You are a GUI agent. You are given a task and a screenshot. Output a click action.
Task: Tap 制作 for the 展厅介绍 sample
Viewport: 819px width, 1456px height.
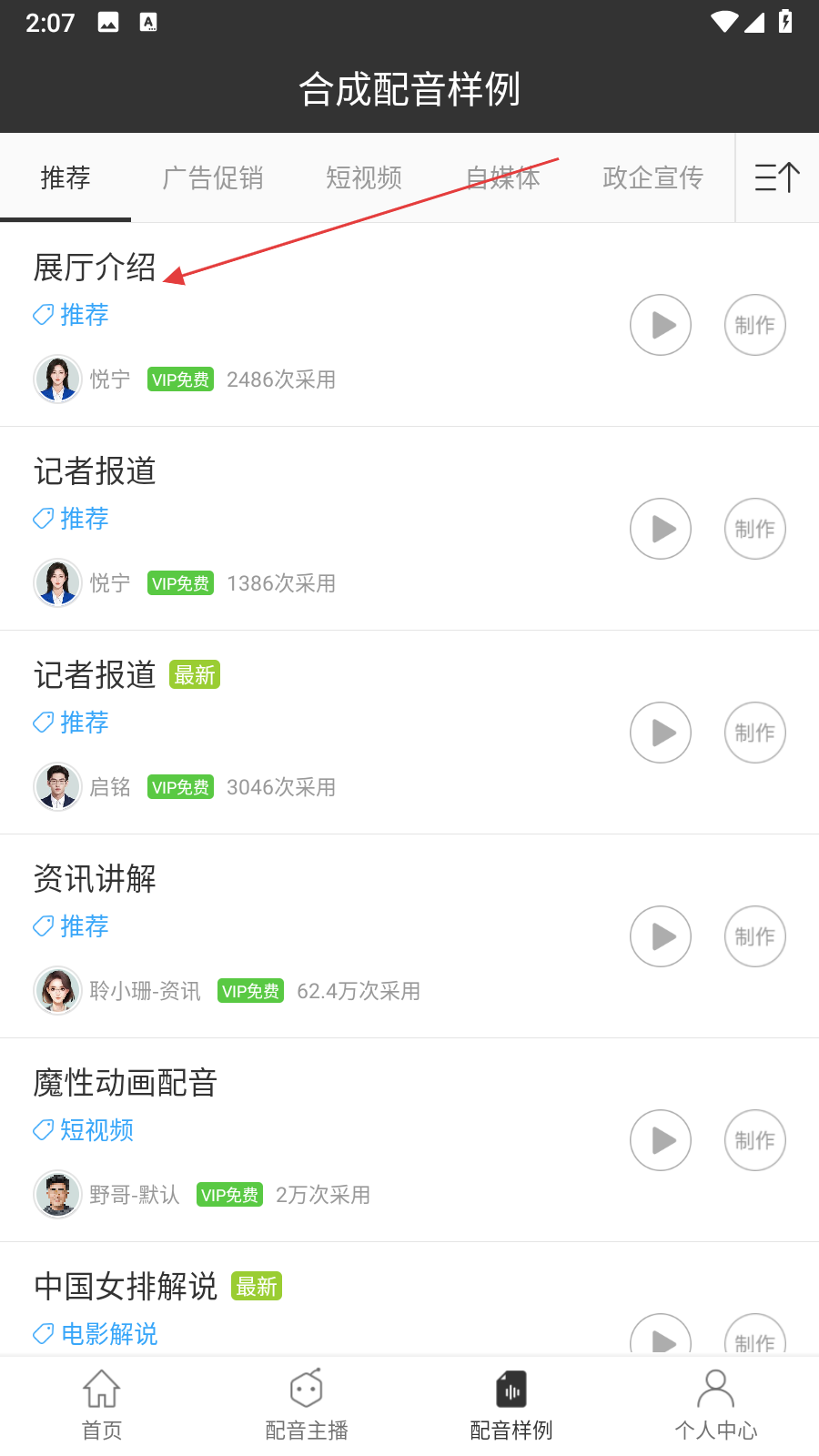pyautogui.click(x=754, y=325)
